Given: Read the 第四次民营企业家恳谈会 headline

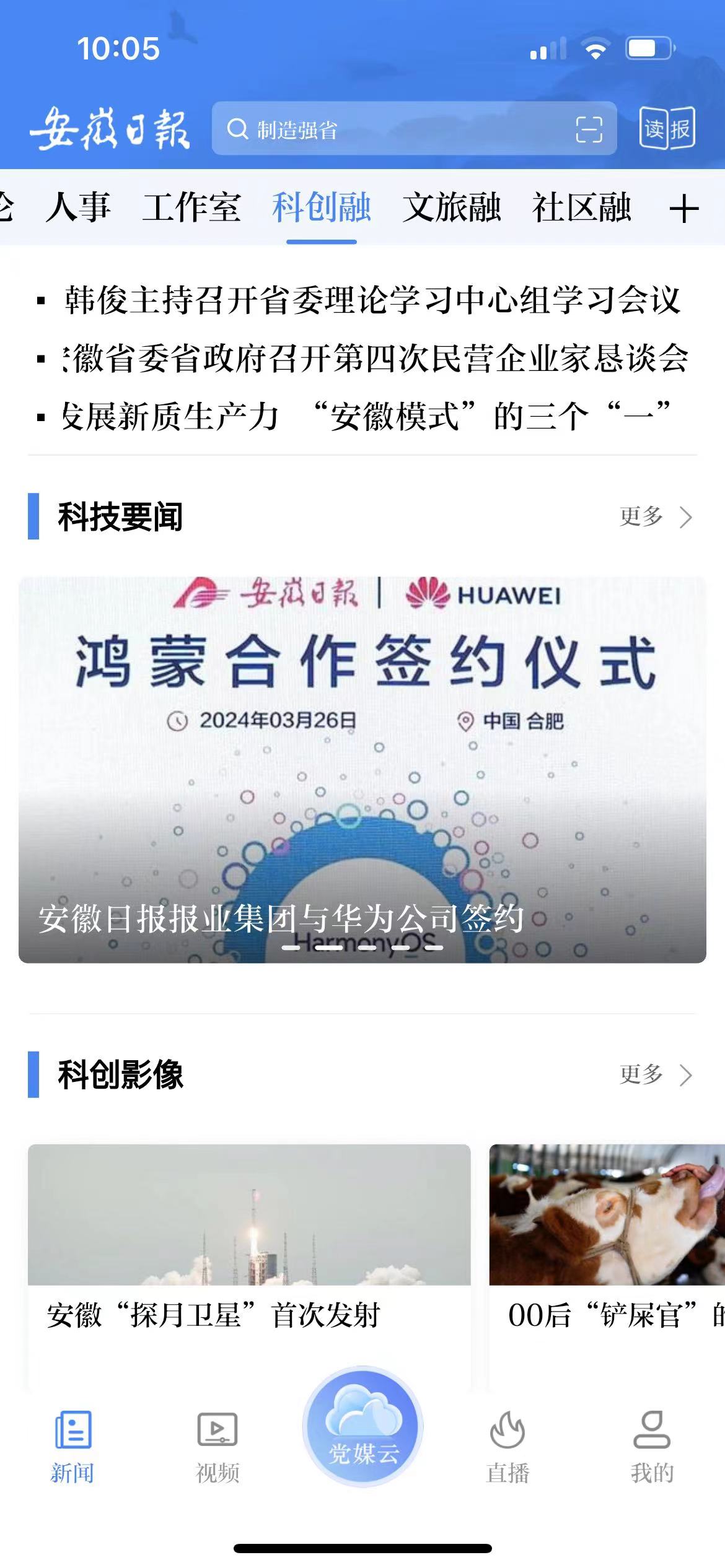Looking at the screenshot, I should [x=375, y=359].
